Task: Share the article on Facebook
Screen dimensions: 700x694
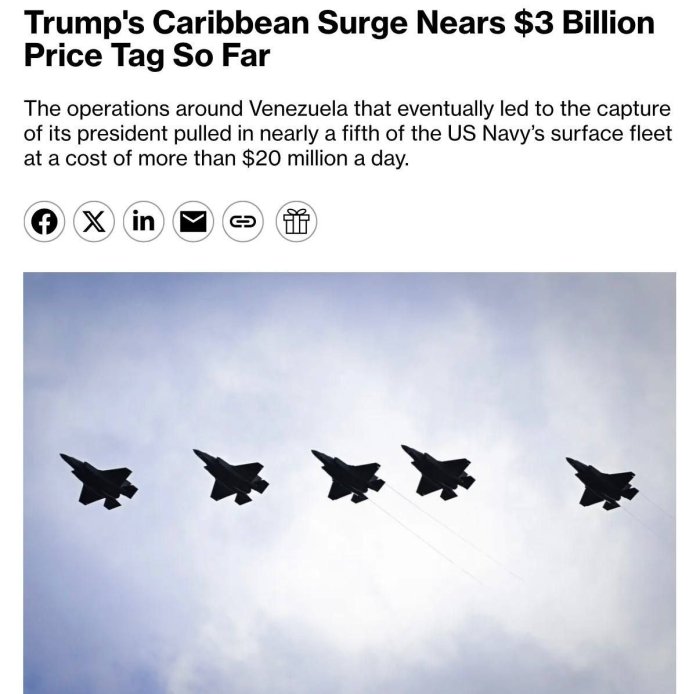Action: pos(44,223)
